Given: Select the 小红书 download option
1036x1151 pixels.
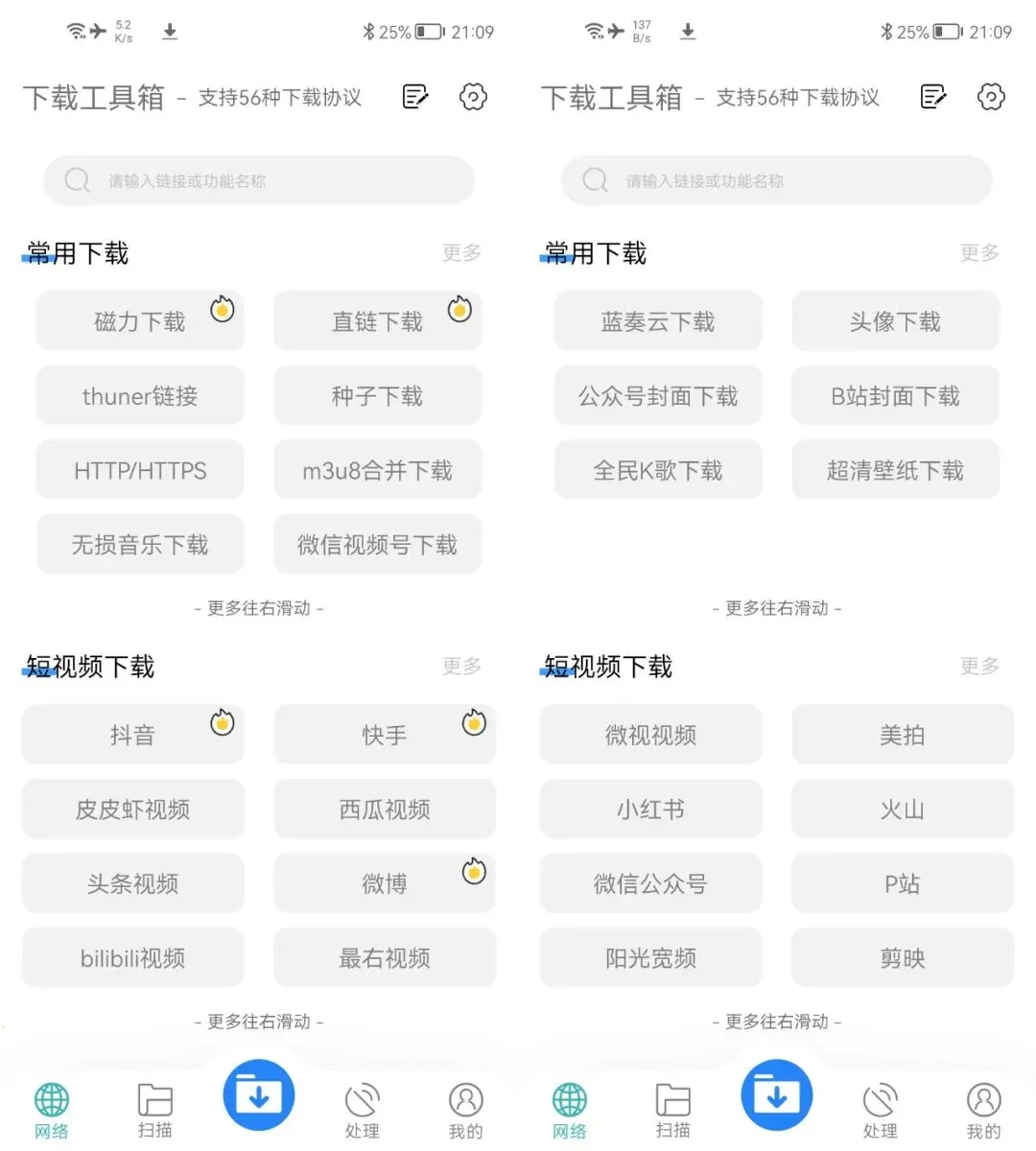Looking at the screenshot, I should point(650,809).
